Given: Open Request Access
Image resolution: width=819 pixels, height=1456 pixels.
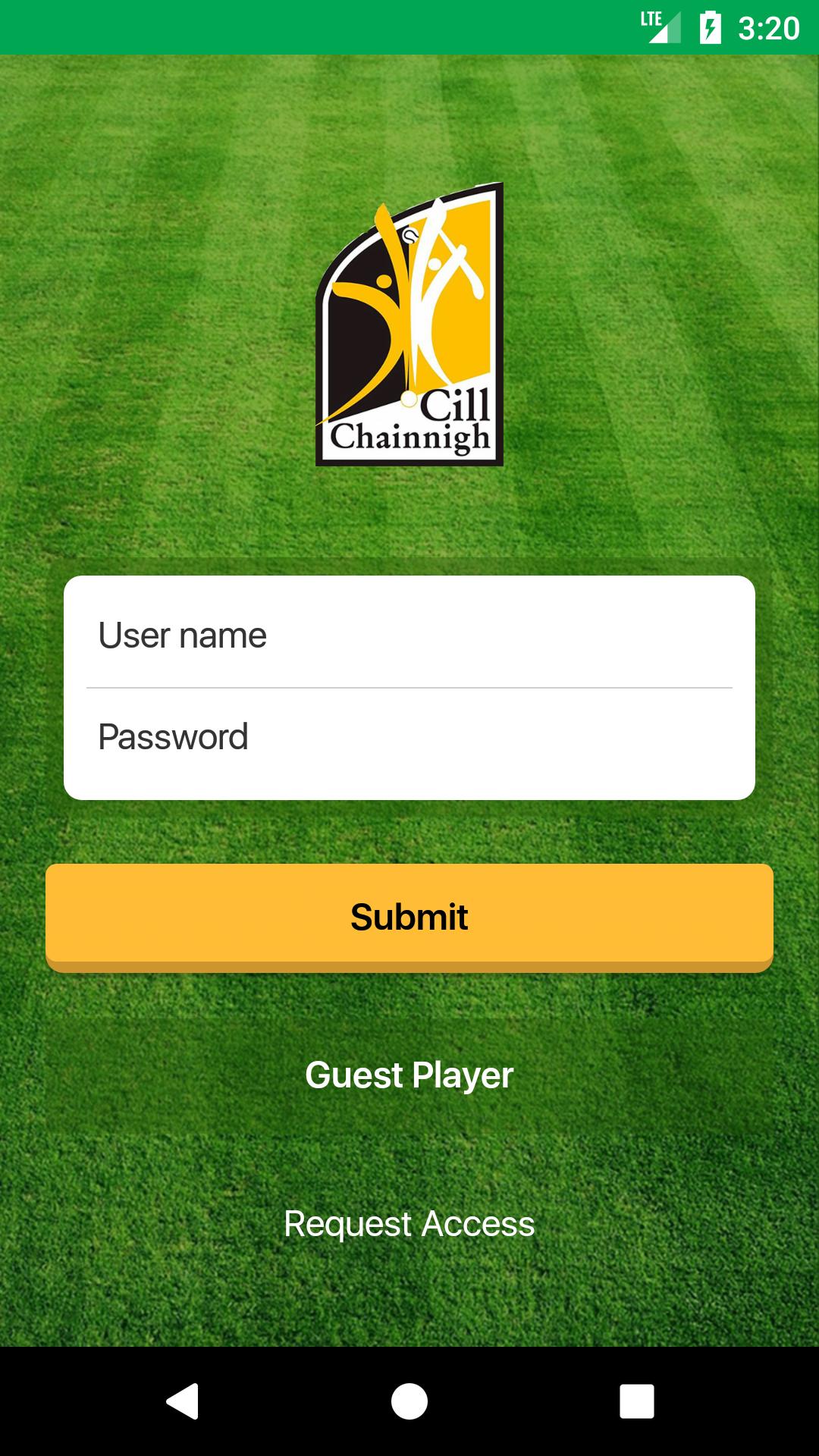Looking at the screenshot, I should tap(409, 1224).
